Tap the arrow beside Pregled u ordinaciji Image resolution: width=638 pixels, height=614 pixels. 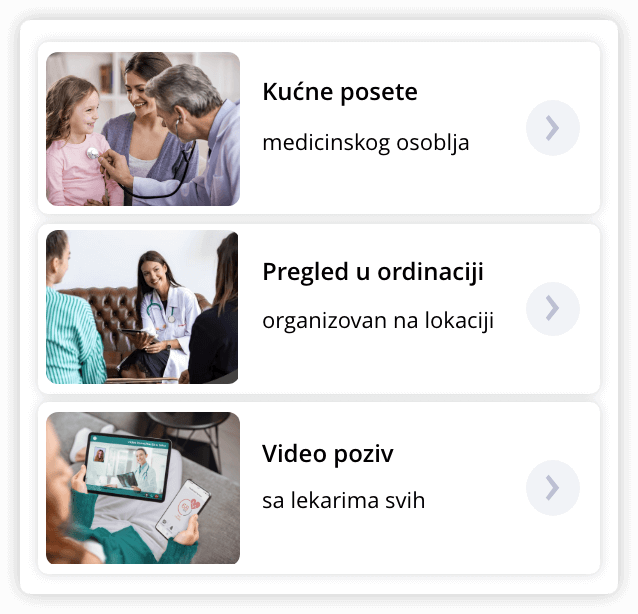click(x=552, y=309)
